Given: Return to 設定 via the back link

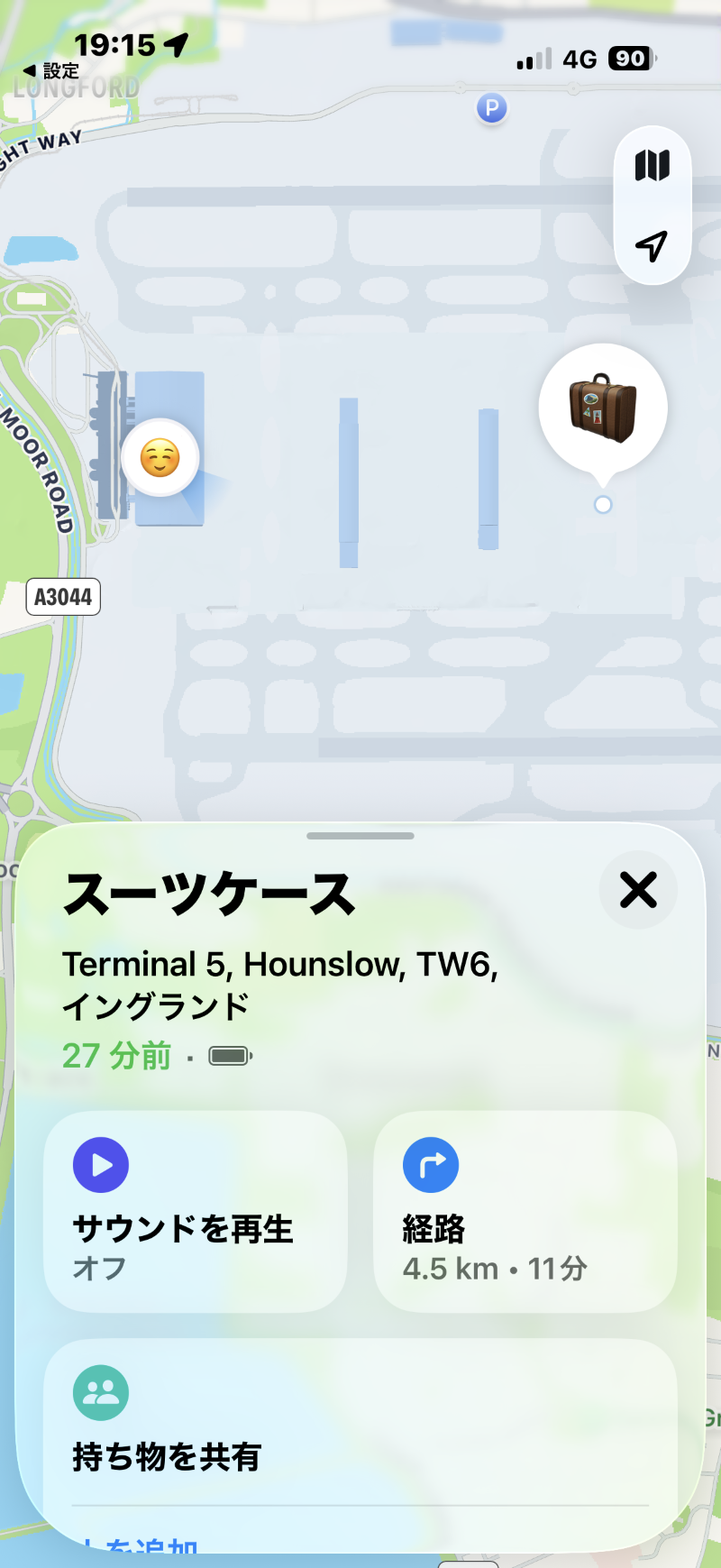Looking at the screenshot, I should tap(51, 70).
